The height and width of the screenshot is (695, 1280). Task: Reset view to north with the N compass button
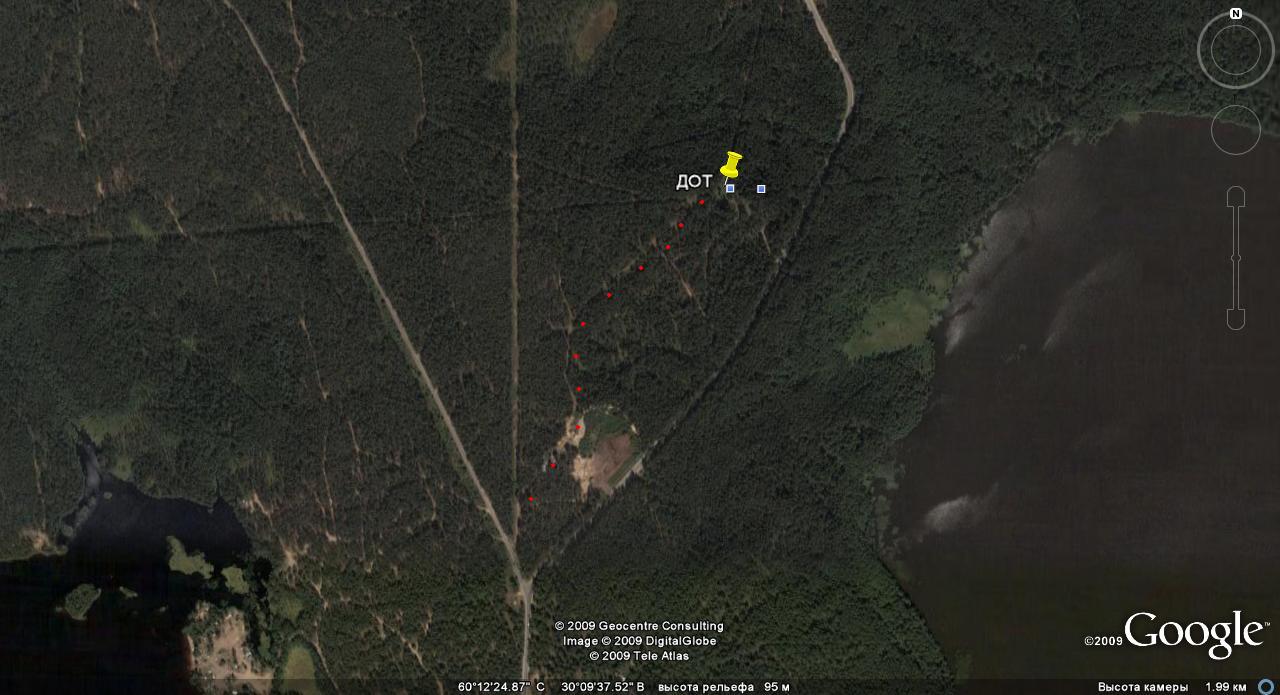coord(1236,14)
